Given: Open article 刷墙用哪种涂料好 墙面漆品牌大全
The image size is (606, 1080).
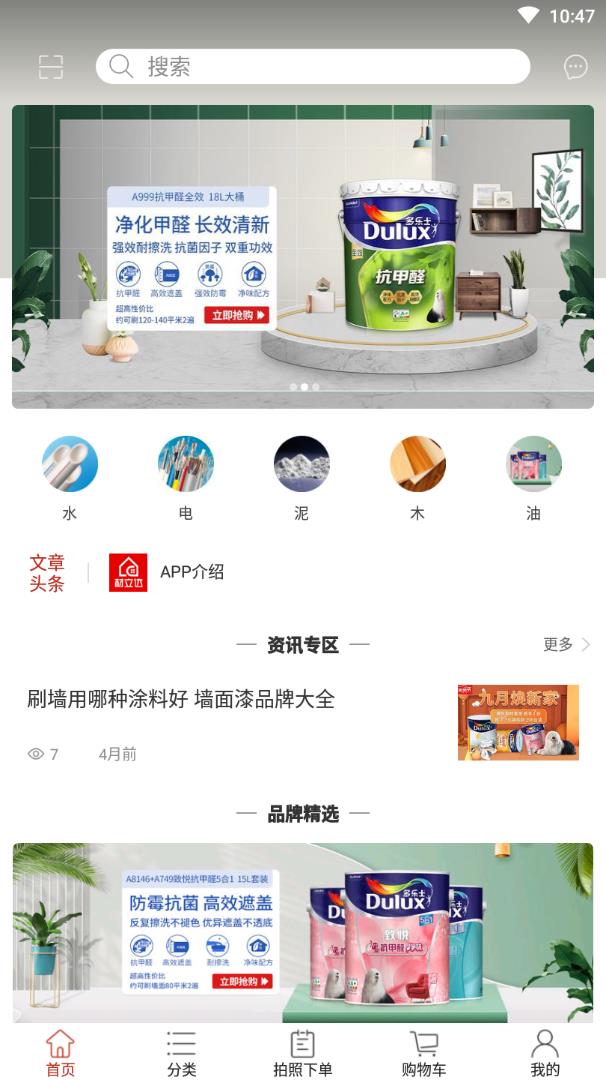Looking at the screenshot, I should 180,699.
